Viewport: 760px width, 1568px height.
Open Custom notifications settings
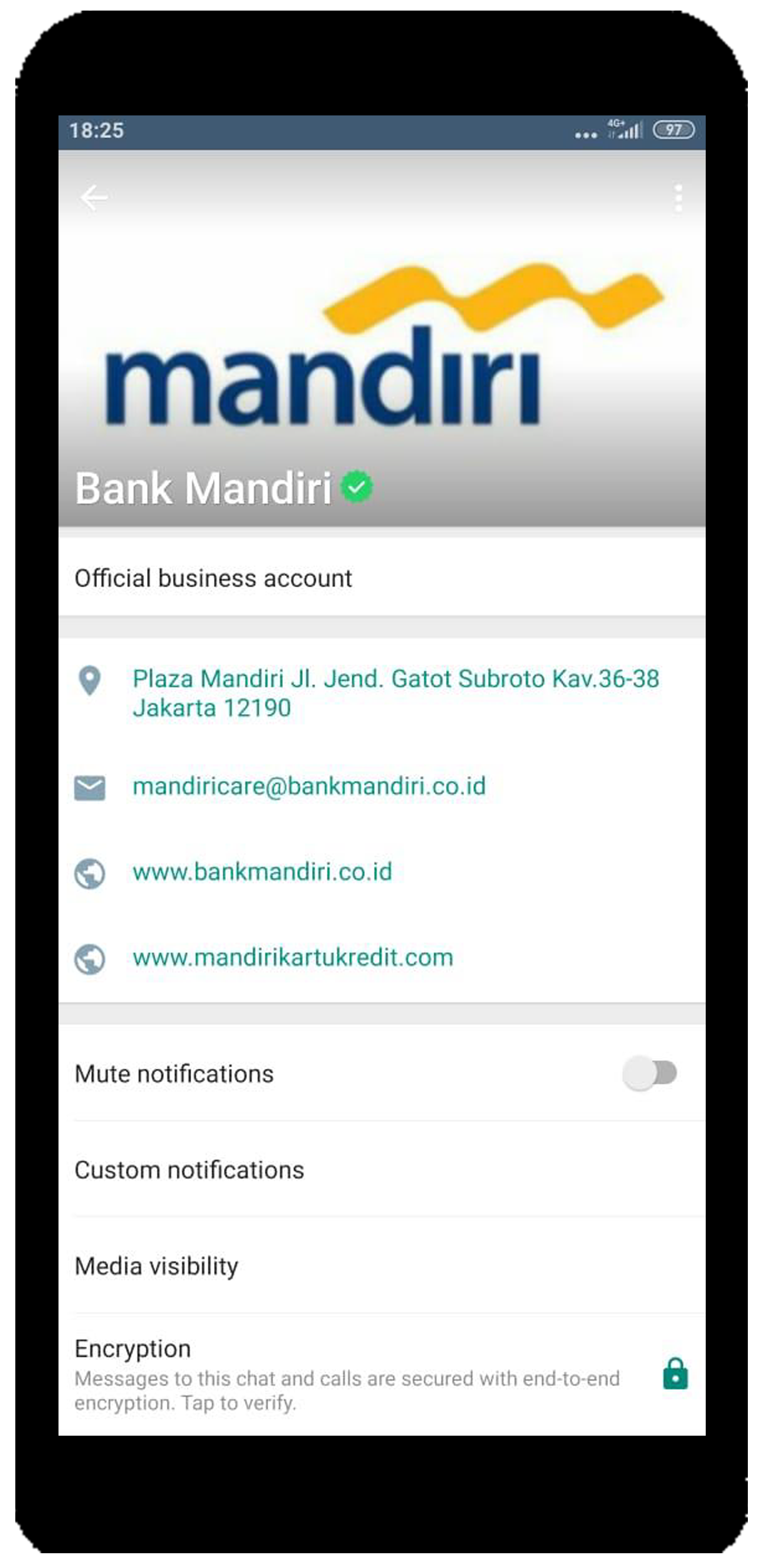382,1170
